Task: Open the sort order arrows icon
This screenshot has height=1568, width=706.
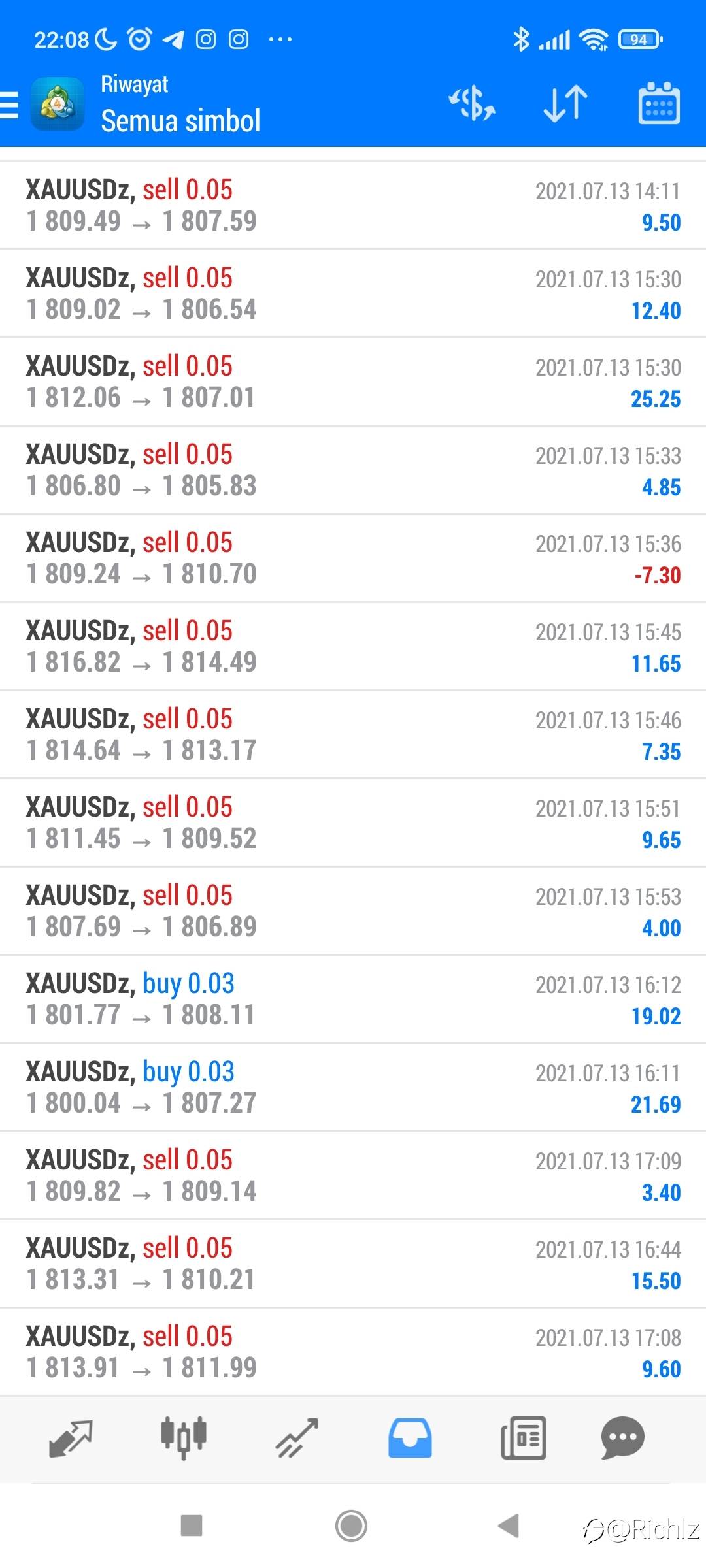Action: (565, 104)
